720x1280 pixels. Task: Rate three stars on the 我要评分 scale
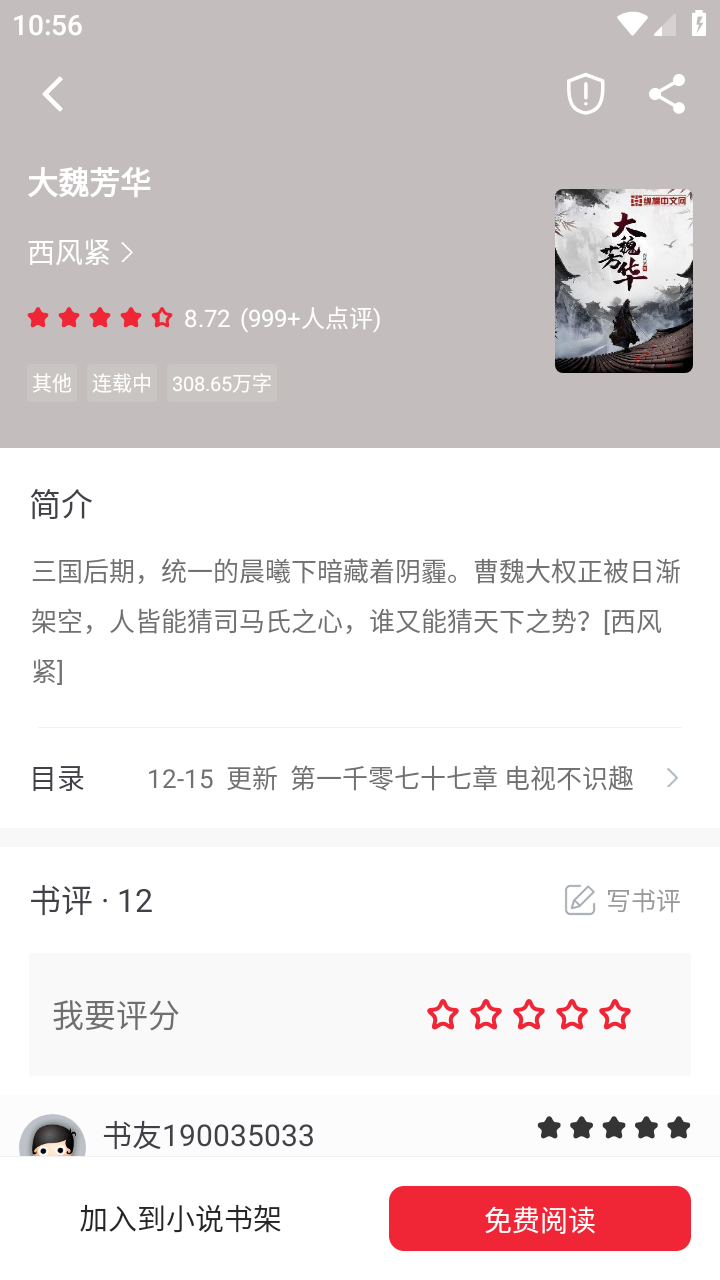point(530,1013)
